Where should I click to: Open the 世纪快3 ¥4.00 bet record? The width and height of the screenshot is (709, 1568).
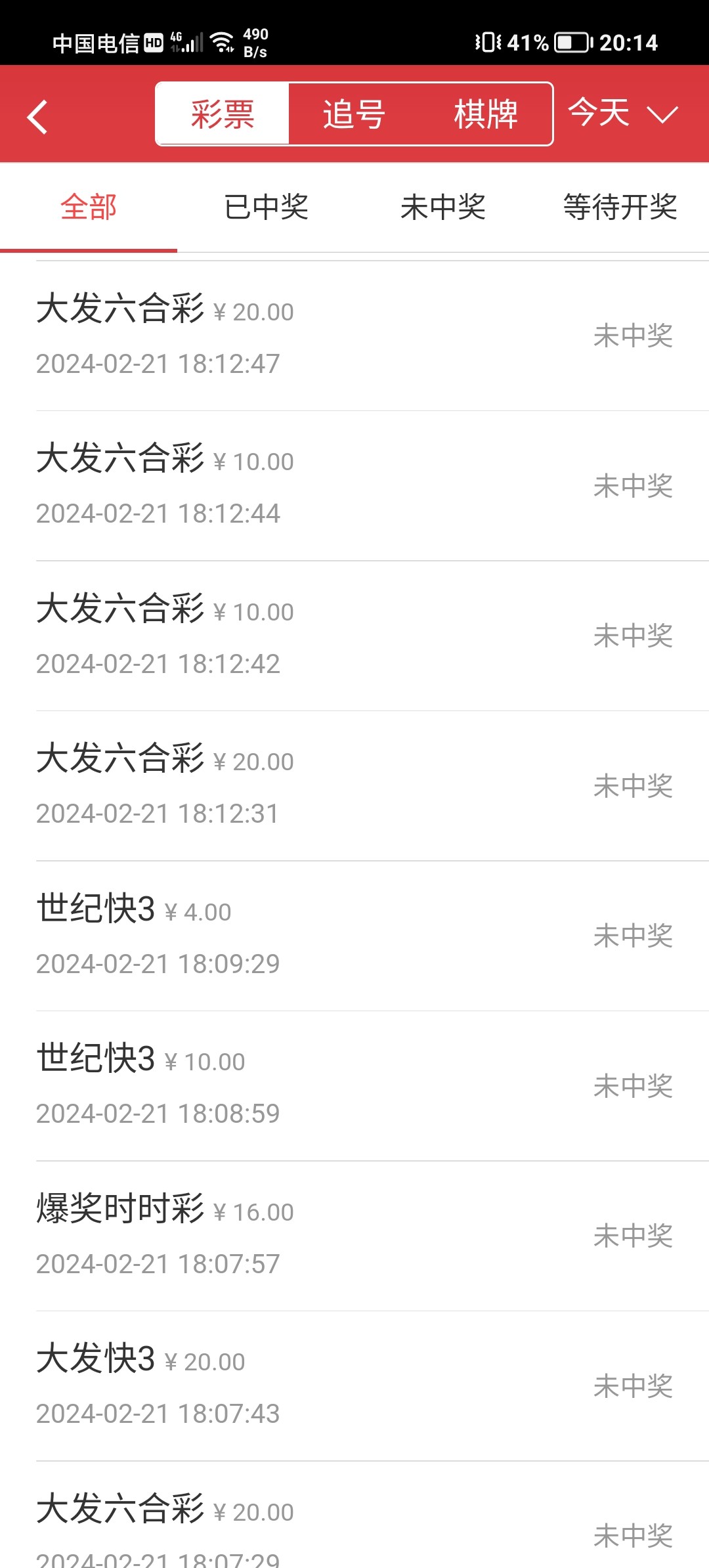click(x=354, y=936)
